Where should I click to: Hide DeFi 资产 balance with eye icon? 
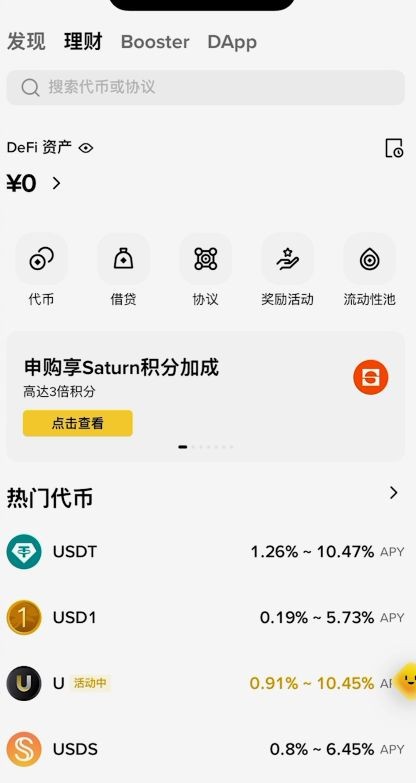(86, 148)
